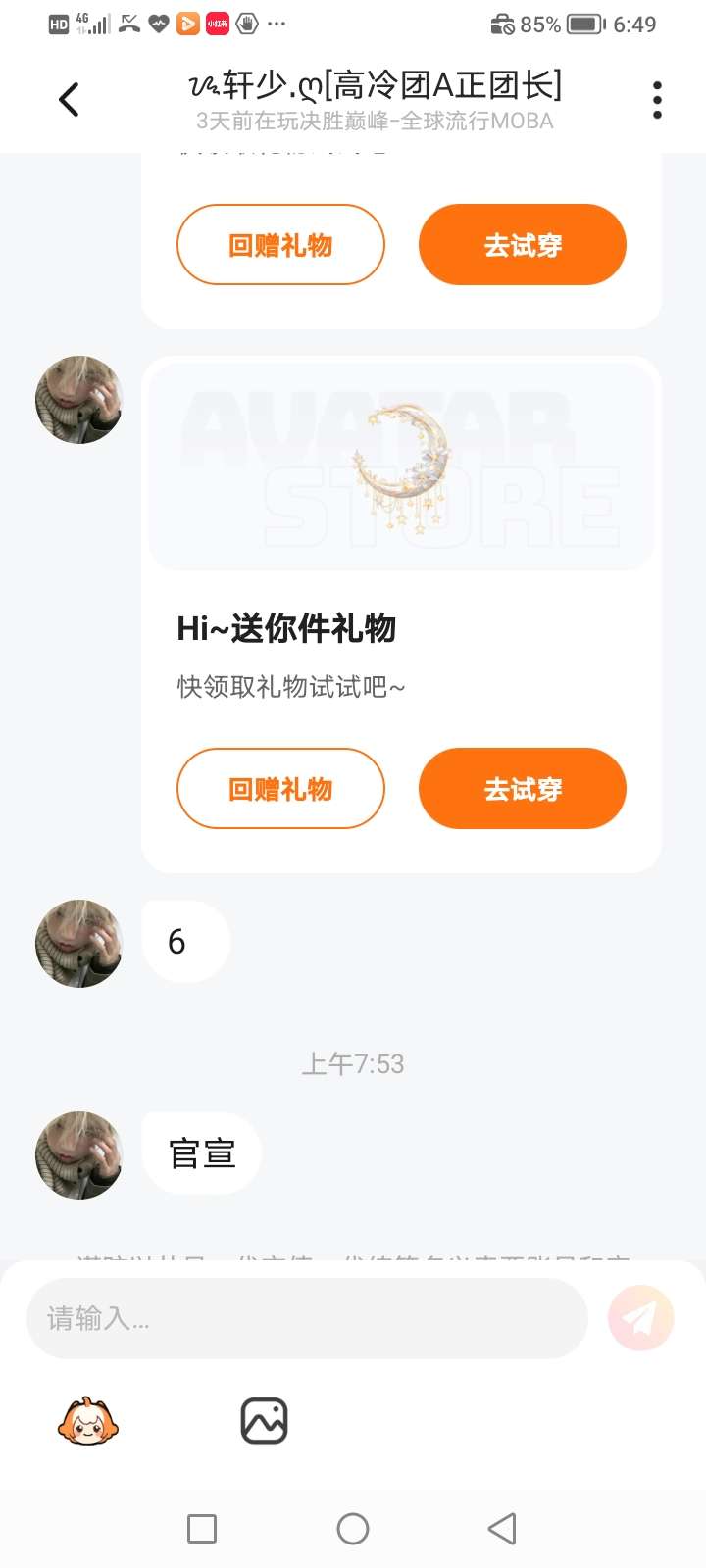Focus the 请输入 message field

coord(306,1318)
